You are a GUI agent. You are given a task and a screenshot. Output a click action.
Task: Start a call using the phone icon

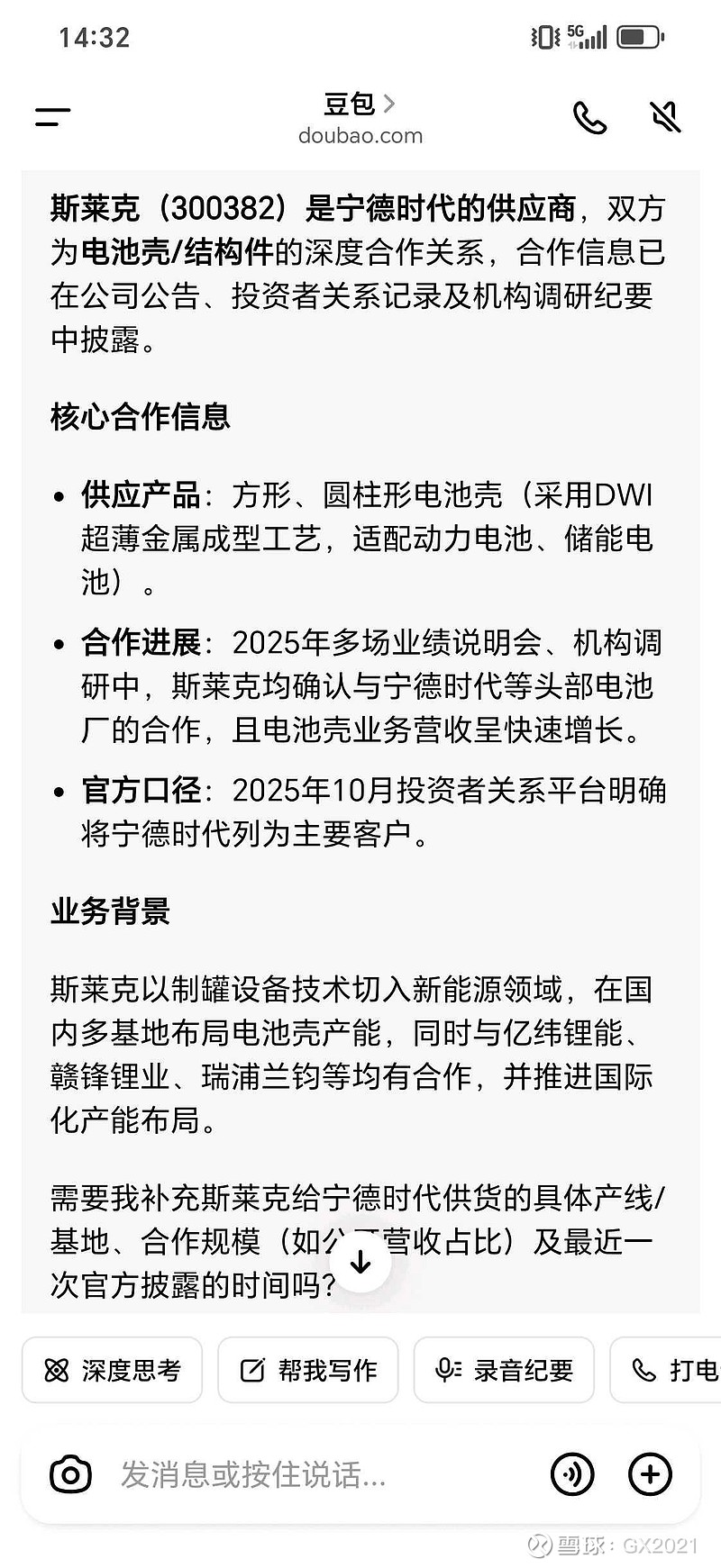pyautogui.click(x=590, y=117)
